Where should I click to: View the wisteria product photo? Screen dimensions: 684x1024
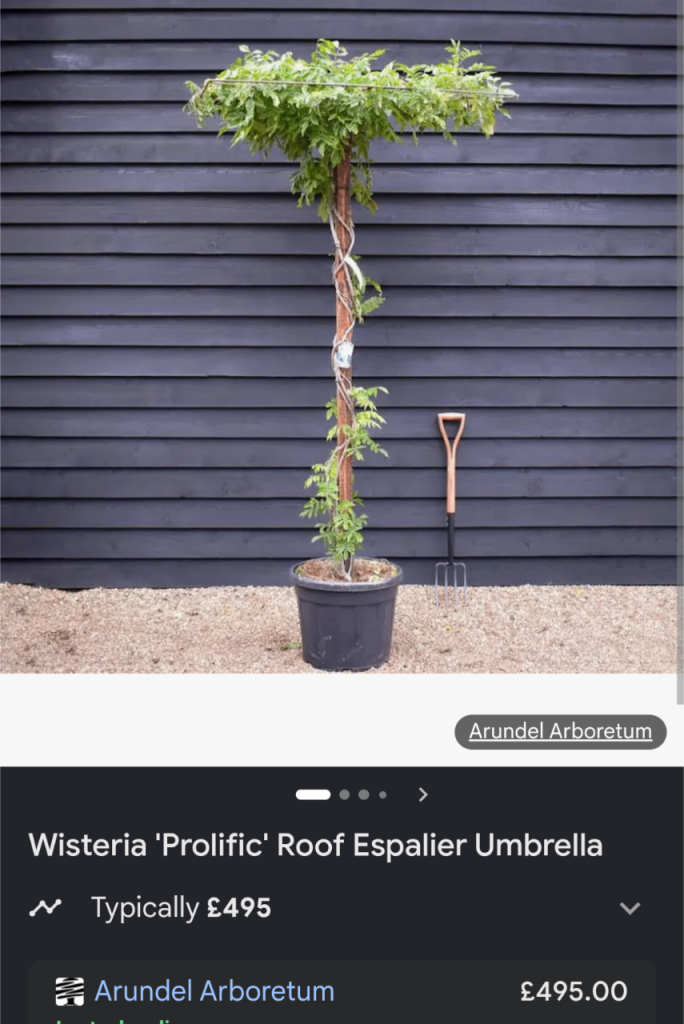340,340
